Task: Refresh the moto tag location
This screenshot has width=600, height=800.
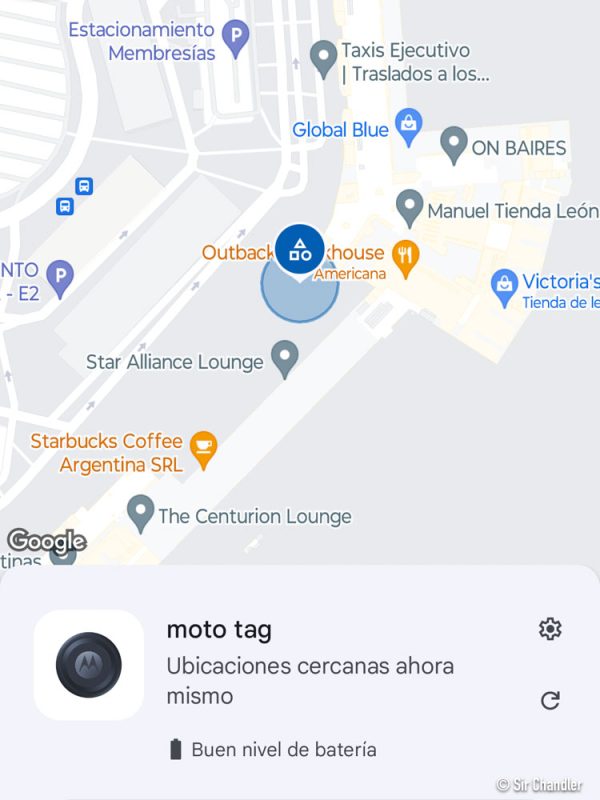Action: [550, 700]
